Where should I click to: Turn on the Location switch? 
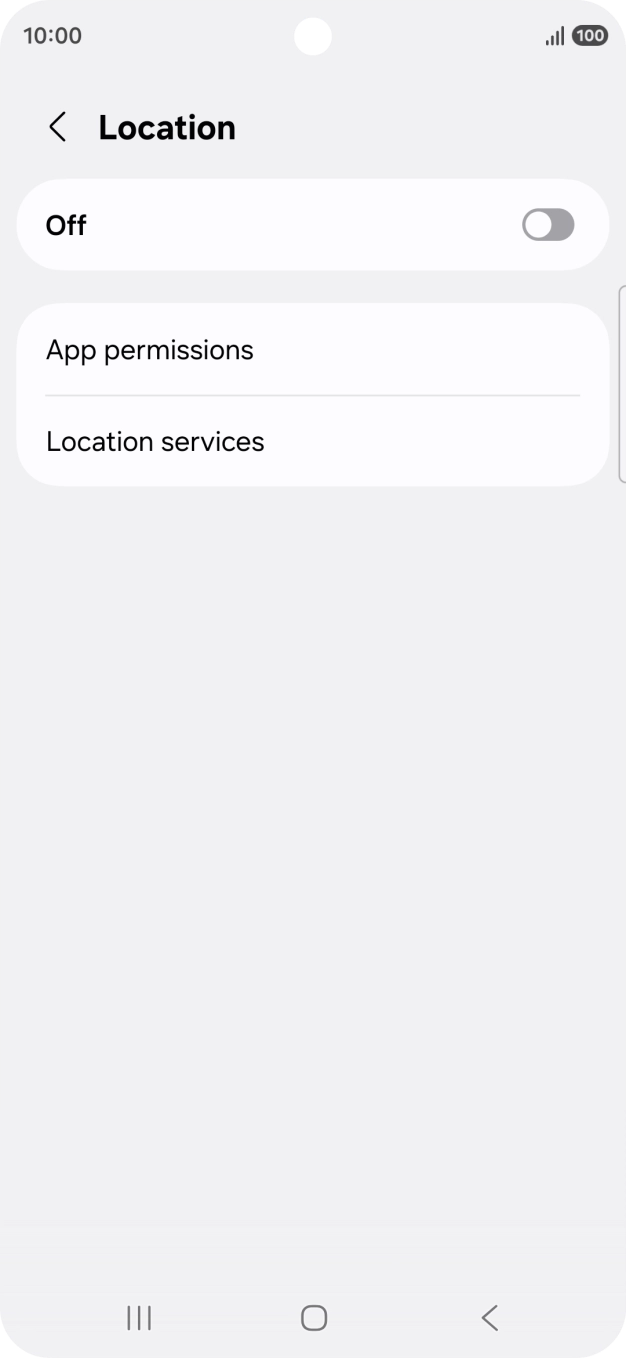[547, 225]
